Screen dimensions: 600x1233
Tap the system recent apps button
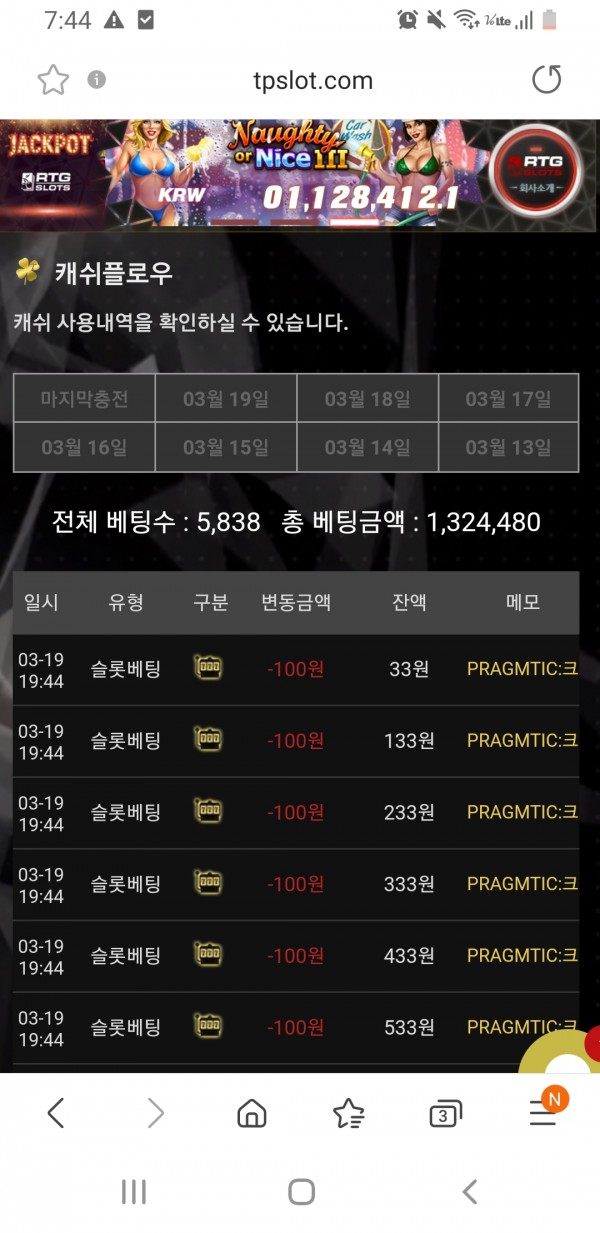point(134,1191)
